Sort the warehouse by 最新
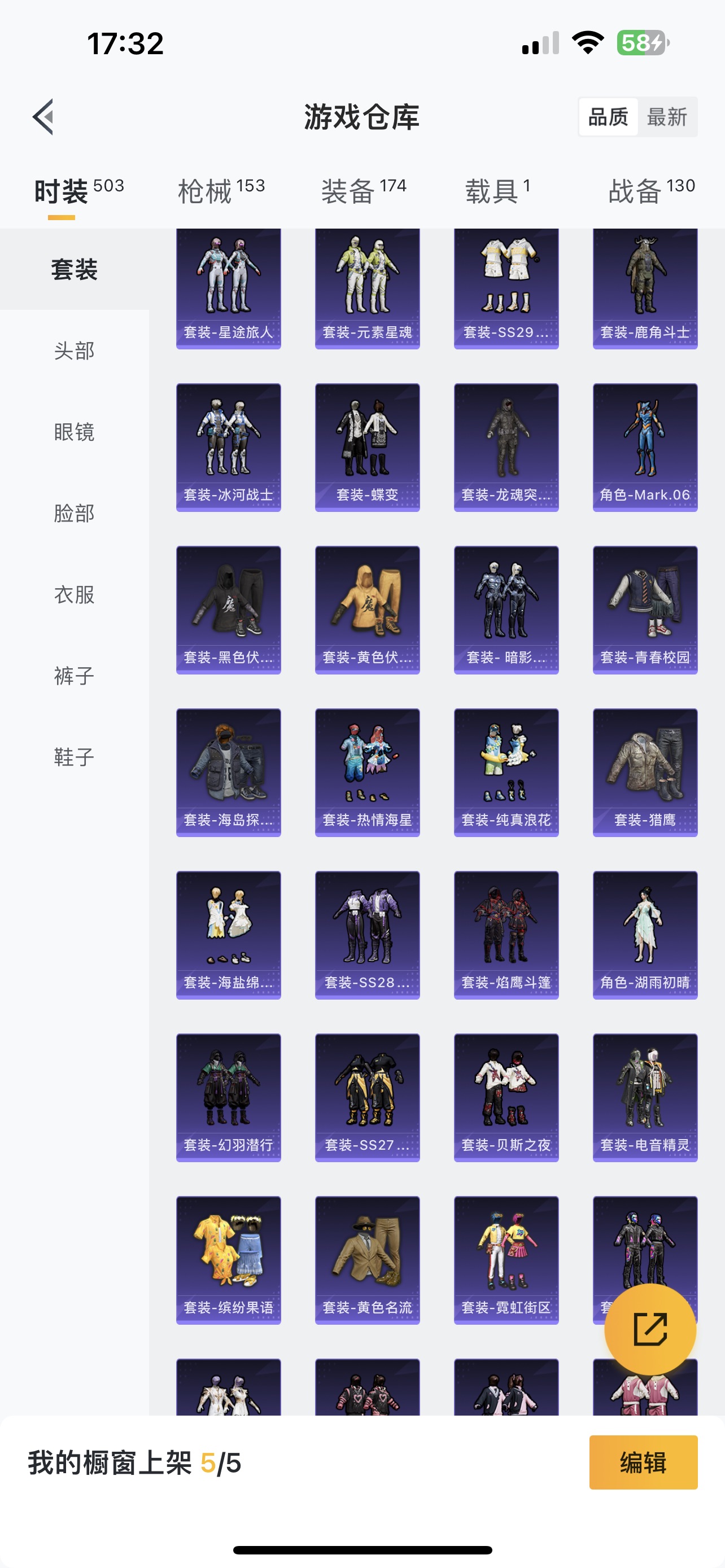 point(667,117)
